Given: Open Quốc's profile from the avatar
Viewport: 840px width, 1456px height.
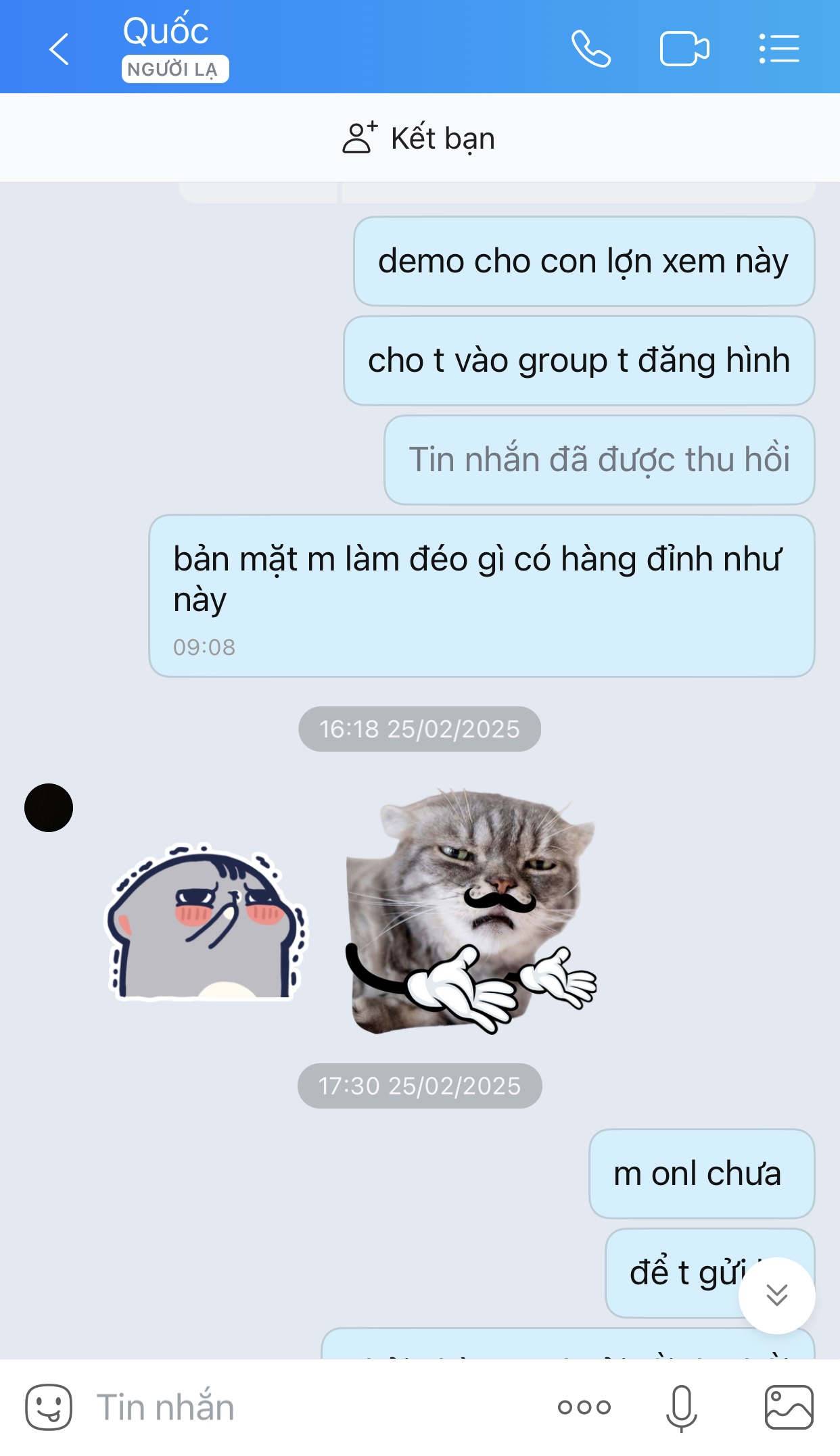Looking at the screenshot, I should click(x=49, y=807).
